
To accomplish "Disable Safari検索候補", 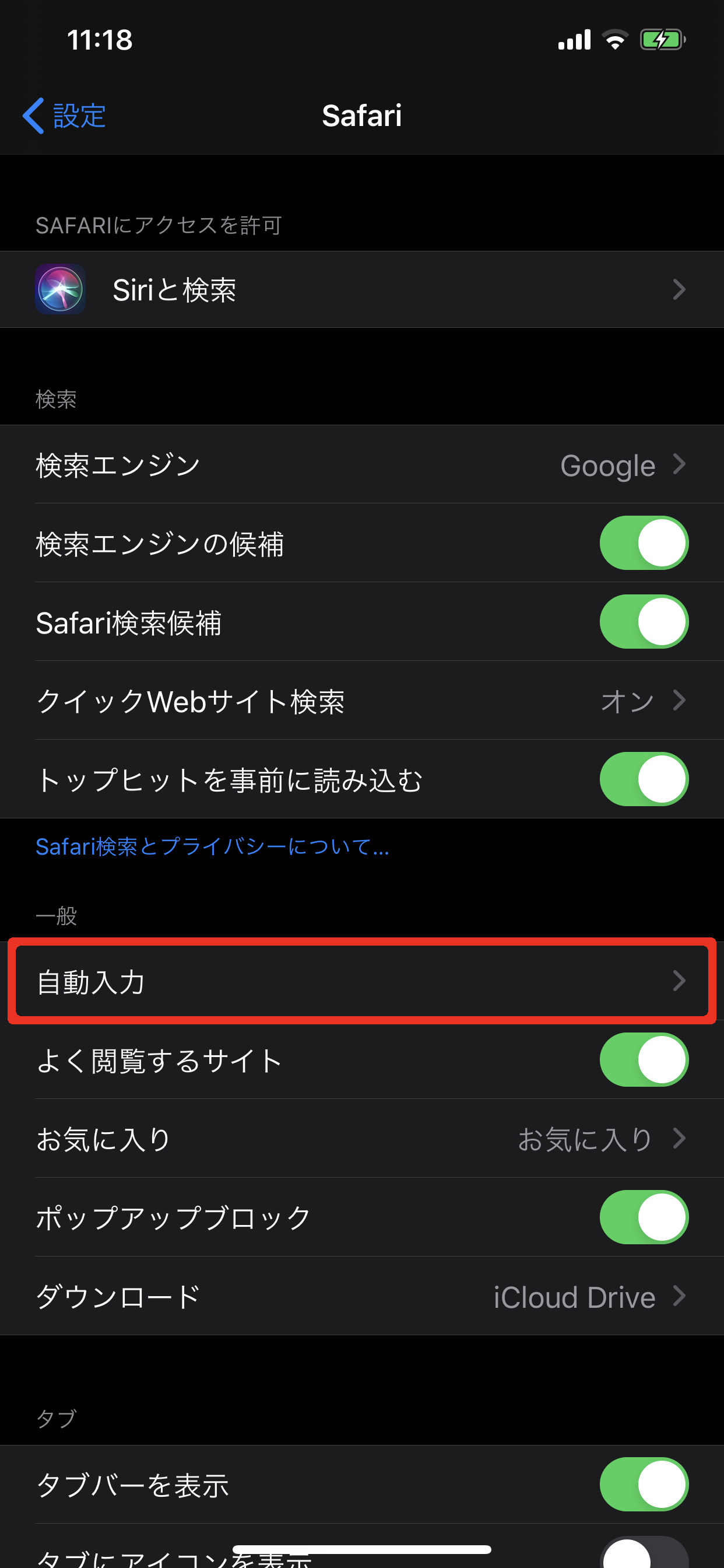I will [x=643, y=622].
